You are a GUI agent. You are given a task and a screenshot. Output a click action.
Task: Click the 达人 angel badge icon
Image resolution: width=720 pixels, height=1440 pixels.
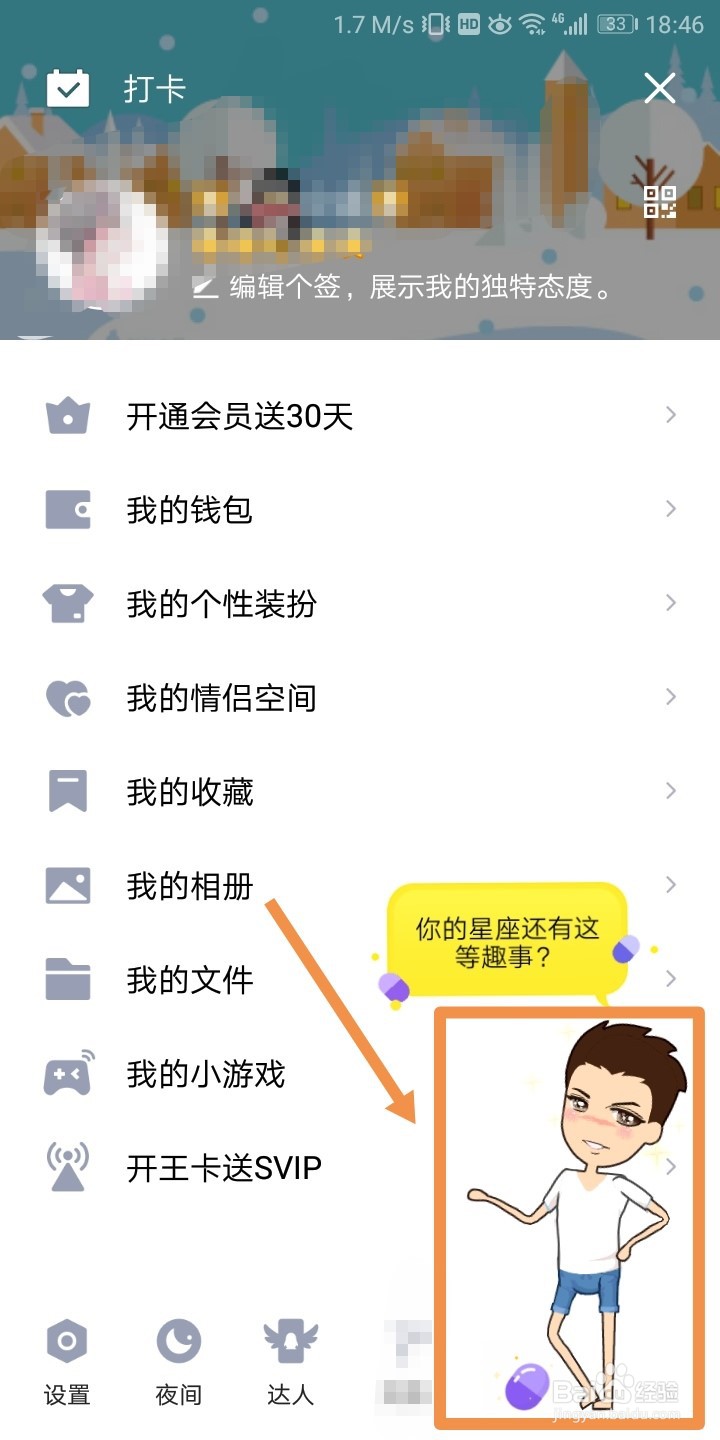coord(290,1340)
